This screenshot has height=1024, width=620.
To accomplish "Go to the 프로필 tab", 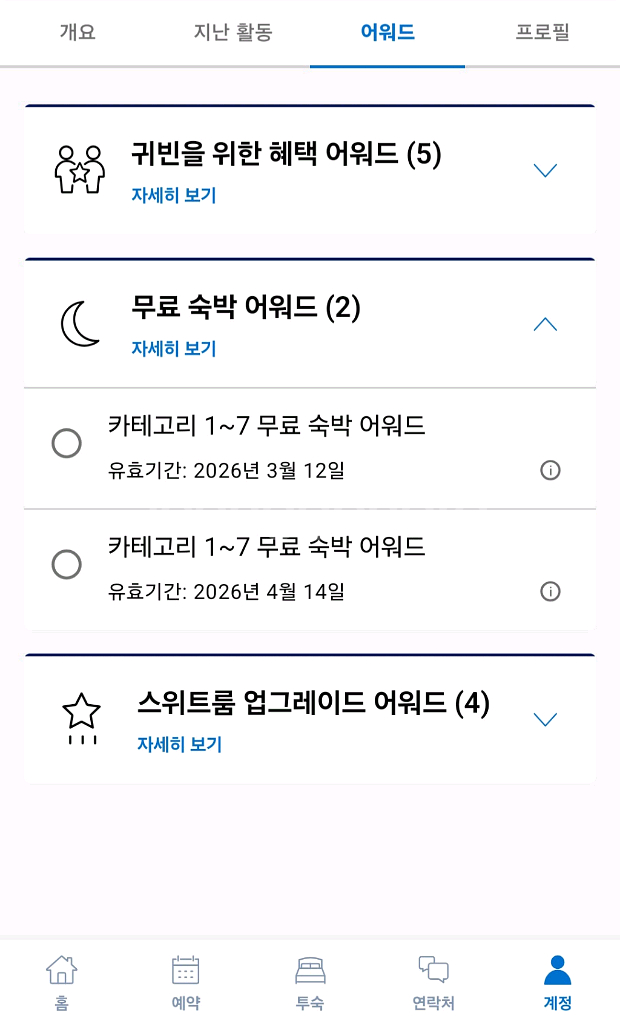I will 542,32.
